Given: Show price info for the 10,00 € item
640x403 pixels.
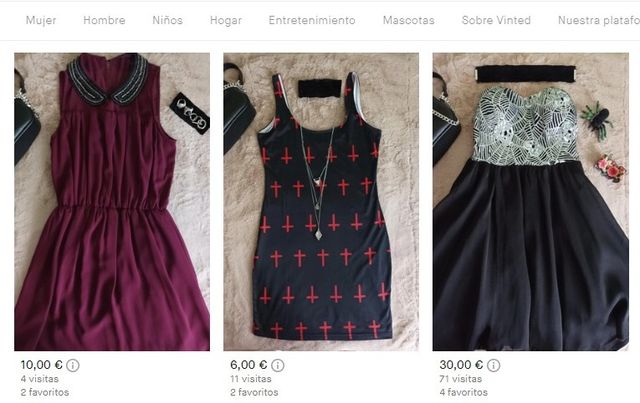Looking at the screenshot, I should pos(73,365).
